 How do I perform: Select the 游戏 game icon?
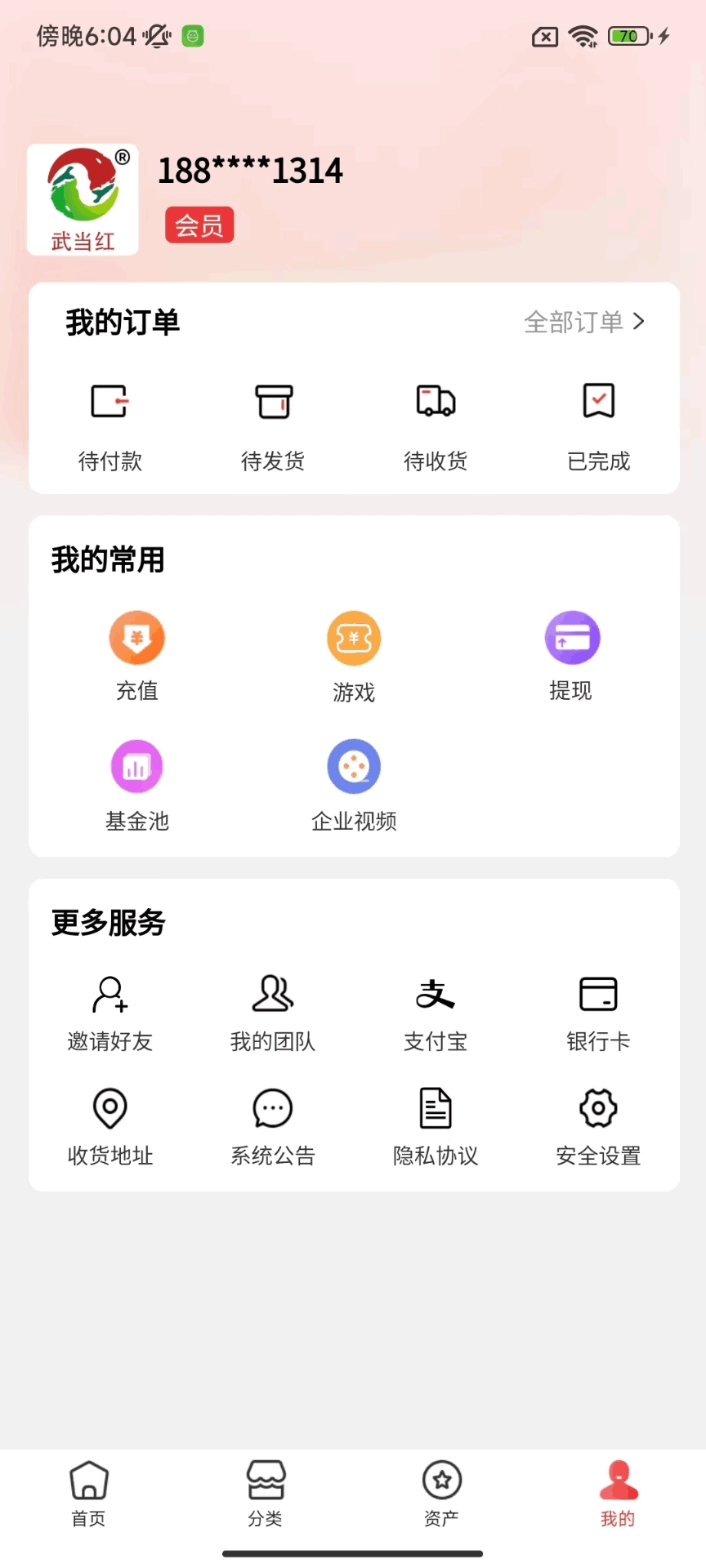coord(353,653)
